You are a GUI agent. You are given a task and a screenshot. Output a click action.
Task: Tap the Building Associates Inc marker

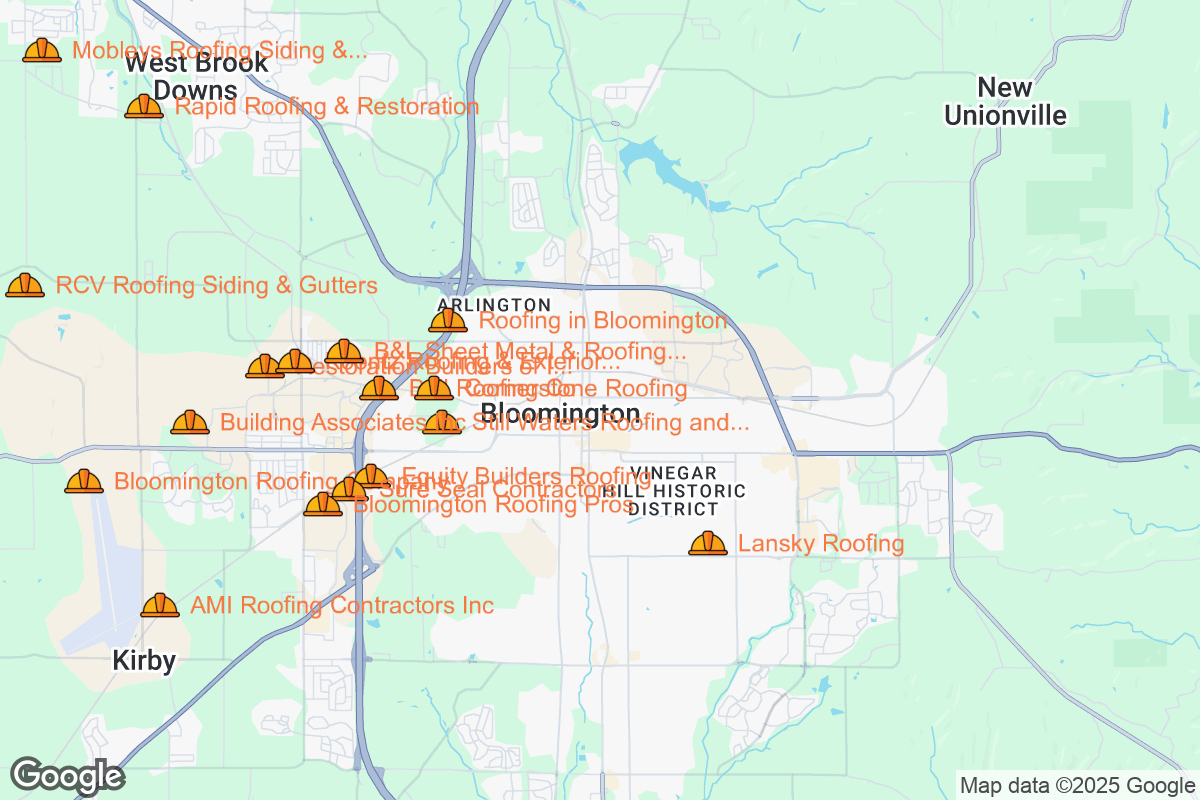click(190, 423)
